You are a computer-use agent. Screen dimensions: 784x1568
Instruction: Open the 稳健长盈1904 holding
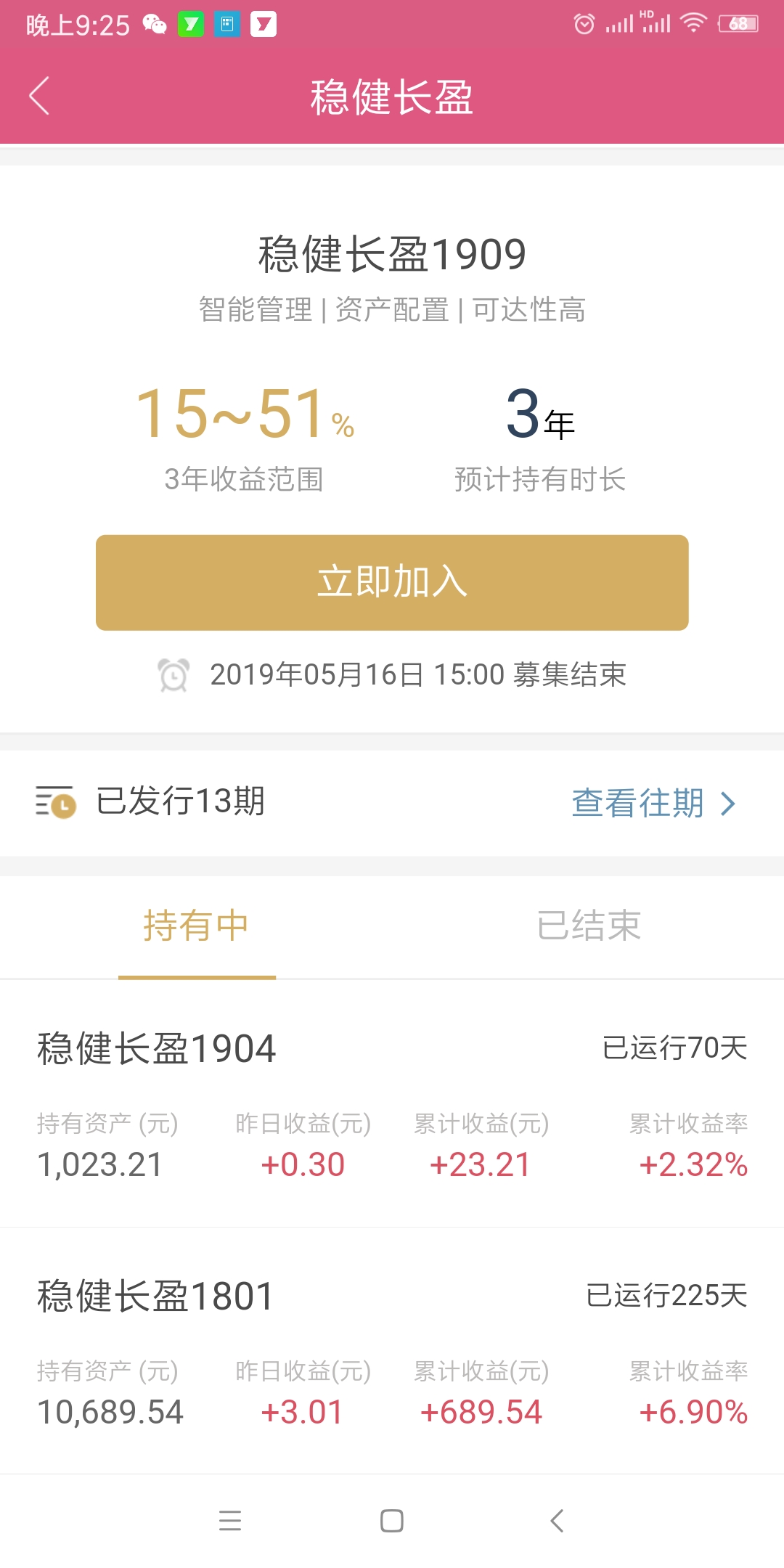tap(392, 1104)
